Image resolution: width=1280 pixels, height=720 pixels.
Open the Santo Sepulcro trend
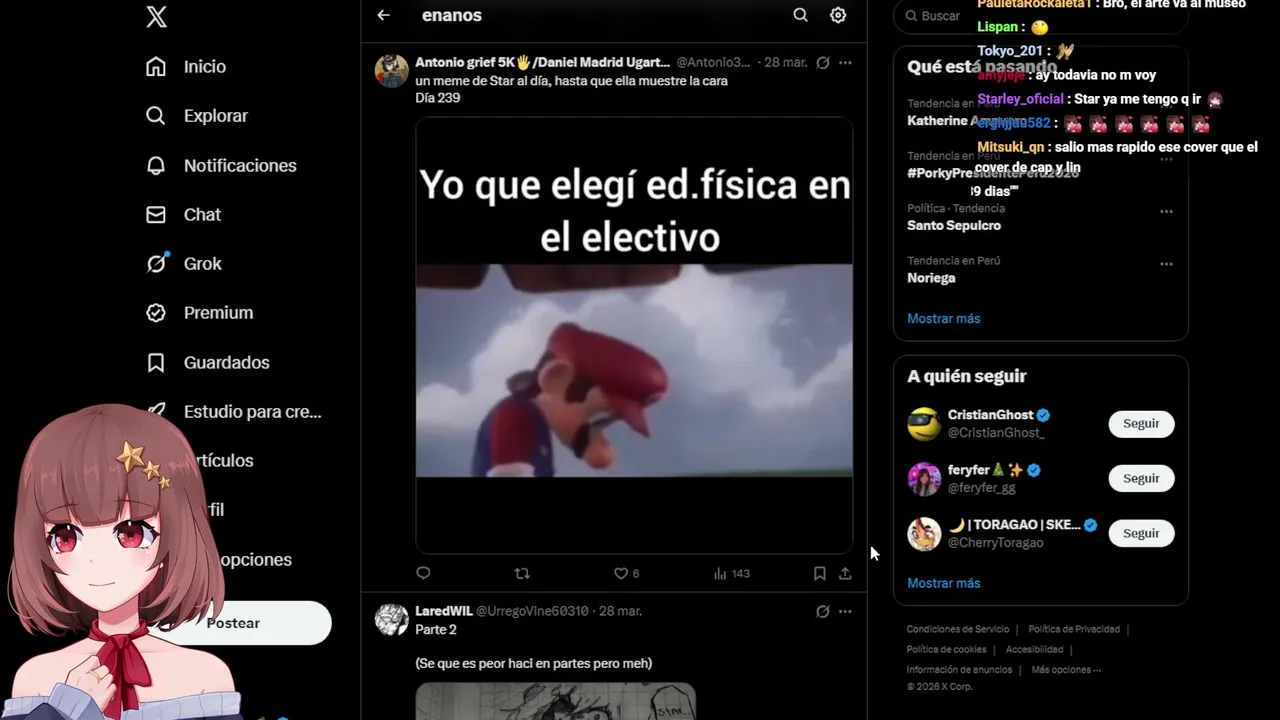coord(954,226)
